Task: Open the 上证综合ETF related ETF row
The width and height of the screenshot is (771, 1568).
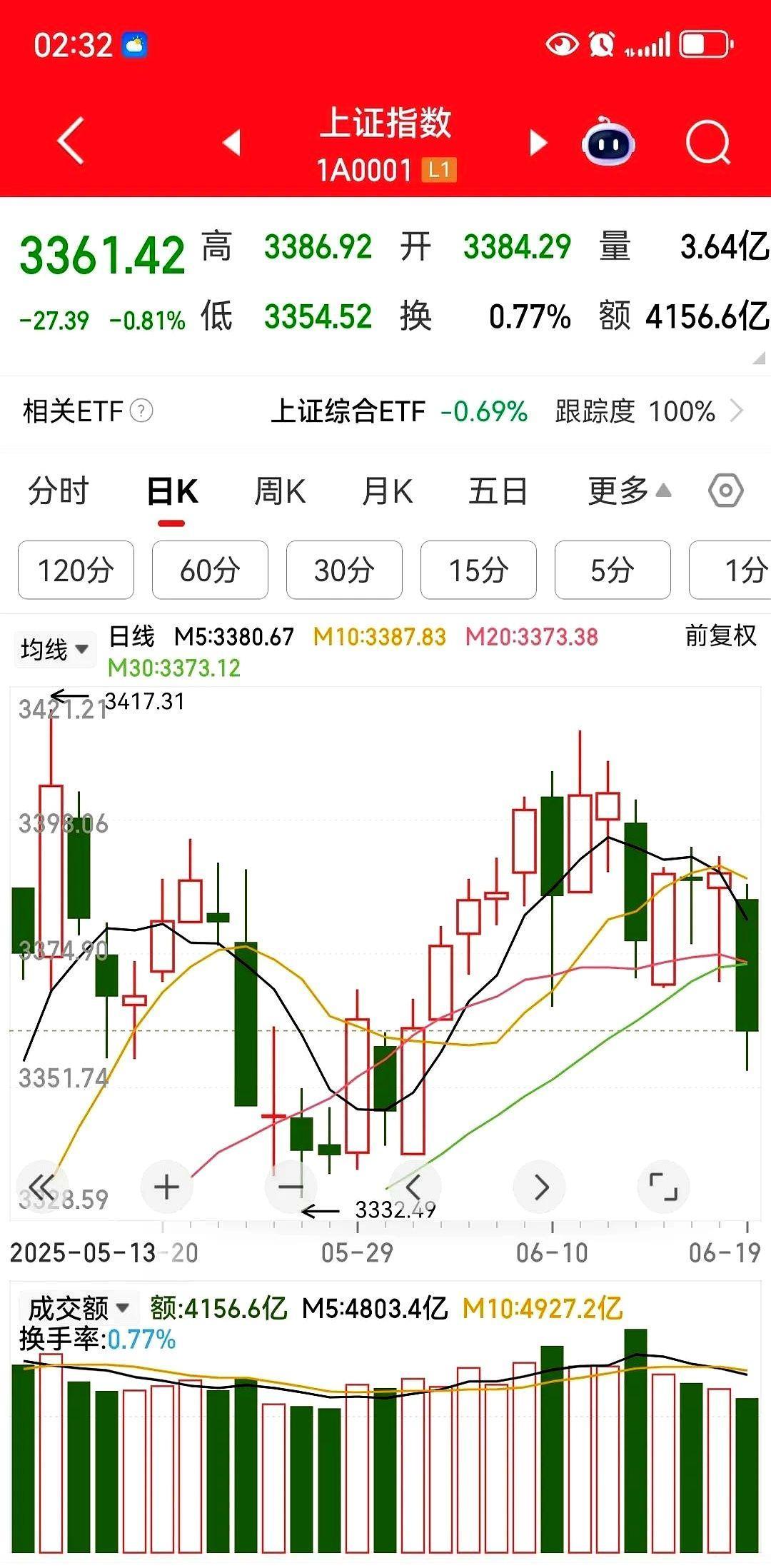Action: (x=508, y=411)
